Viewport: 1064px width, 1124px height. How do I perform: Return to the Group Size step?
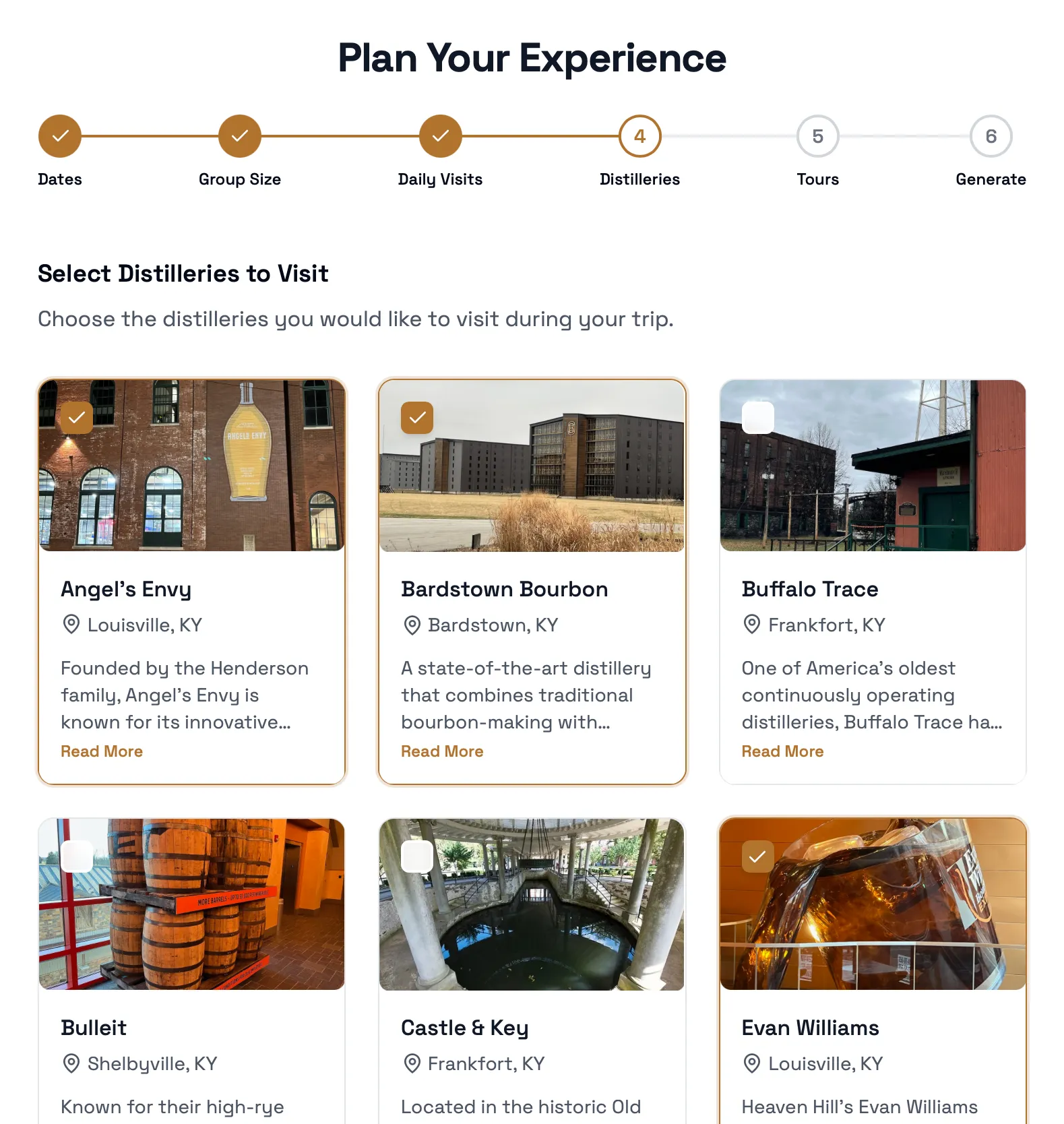(x=239, y=136)
